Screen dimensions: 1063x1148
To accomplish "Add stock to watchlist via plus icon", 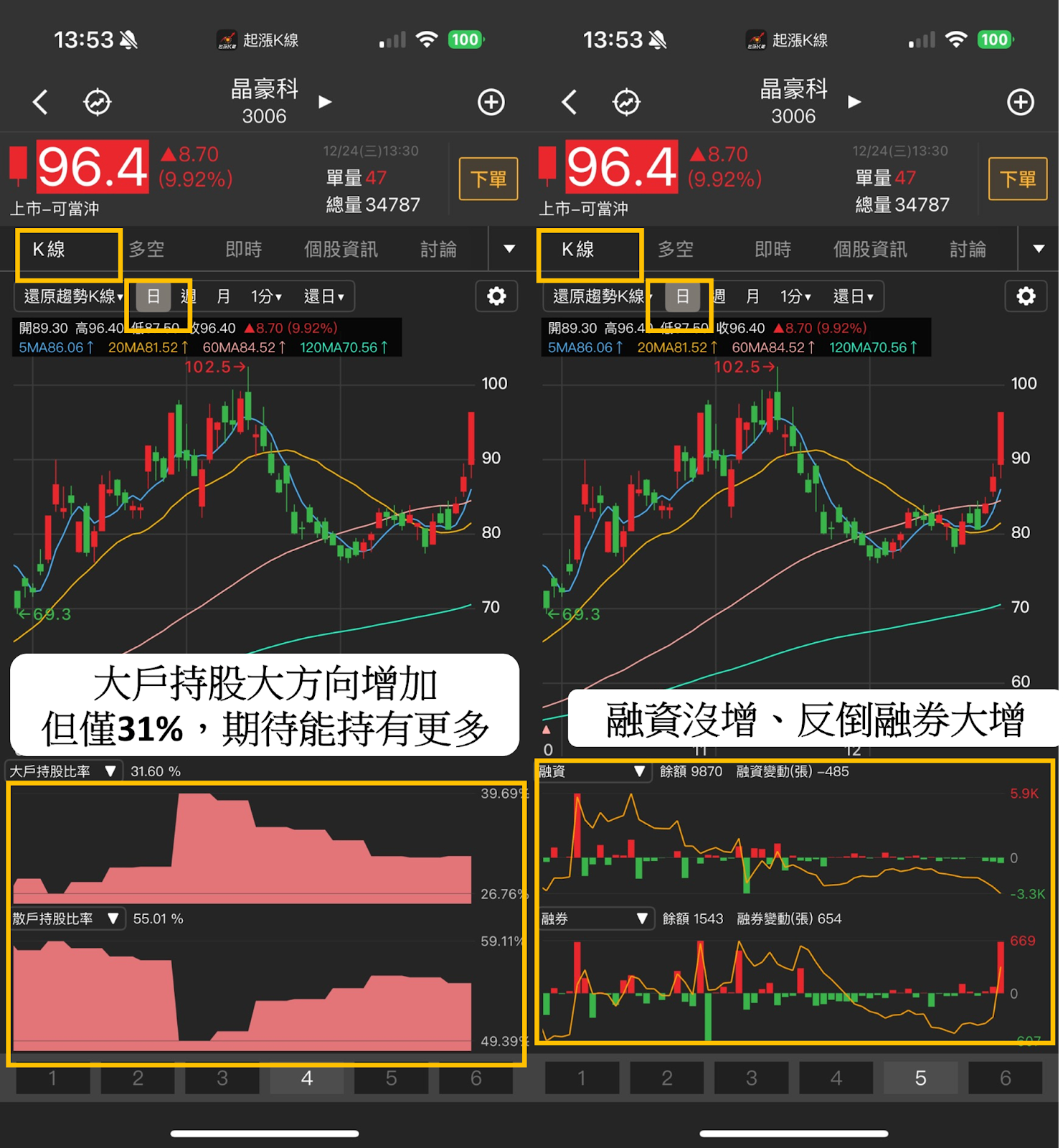I will click(491, 102).
